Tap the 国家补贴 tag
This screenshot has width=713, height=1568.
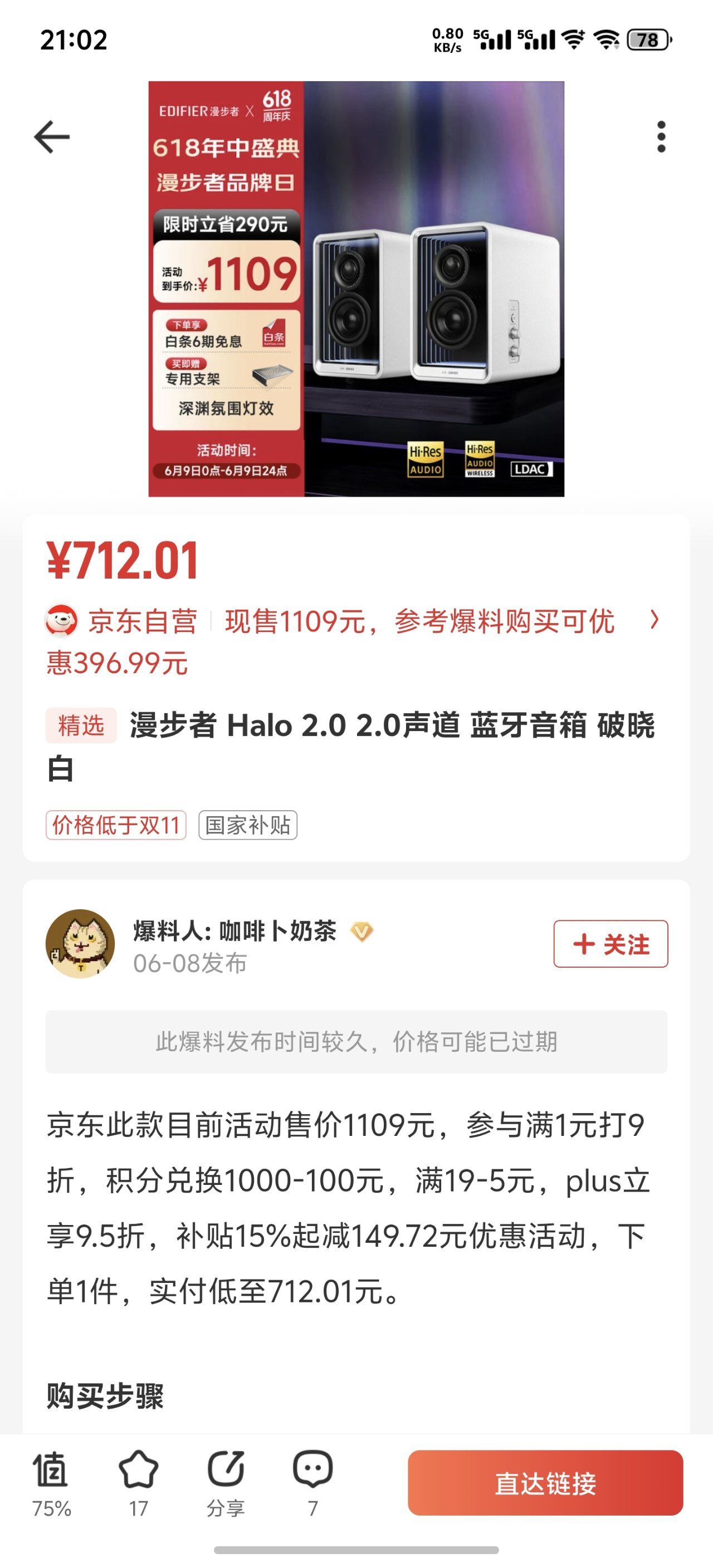(x=248, y=825)
